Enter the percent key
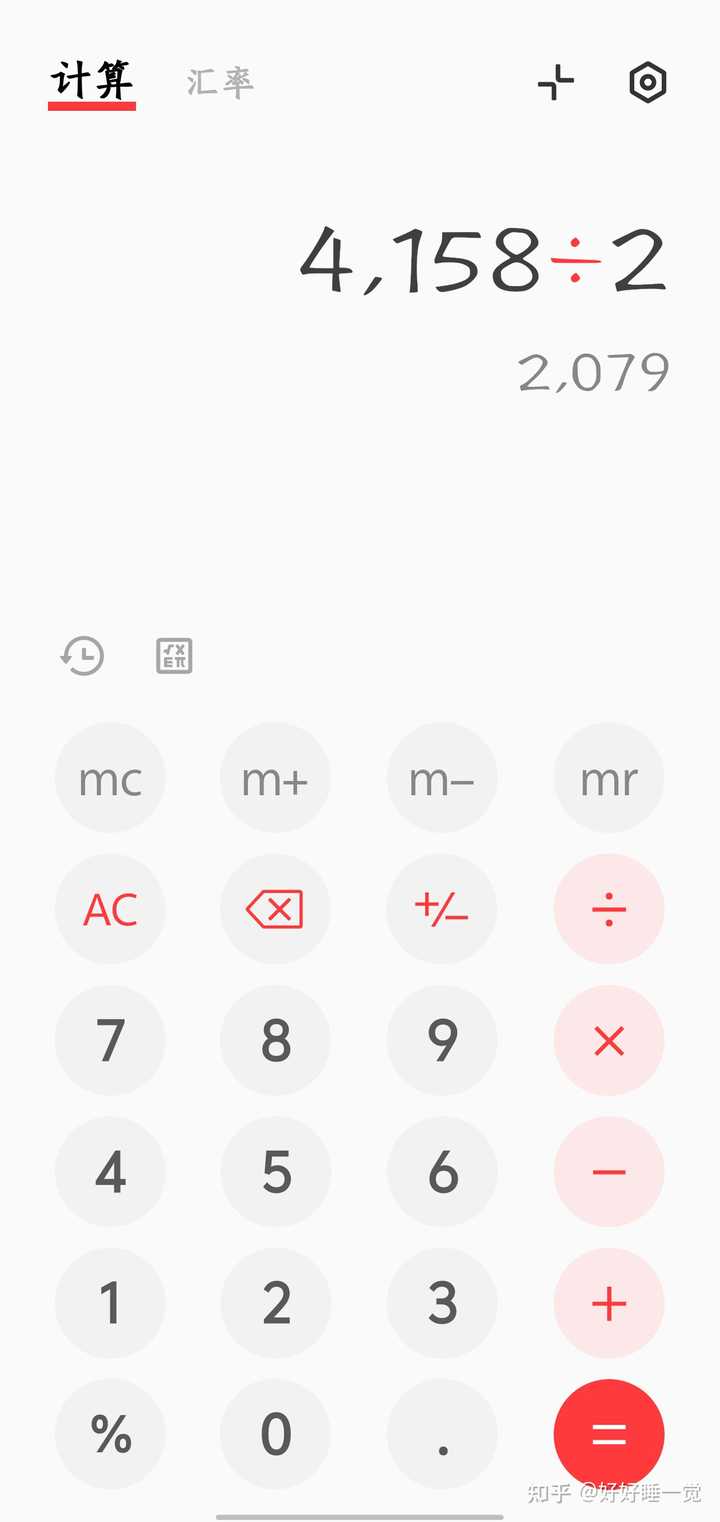The width and height of the screenshot is (720, 1522). click(x=110, y=1434)
